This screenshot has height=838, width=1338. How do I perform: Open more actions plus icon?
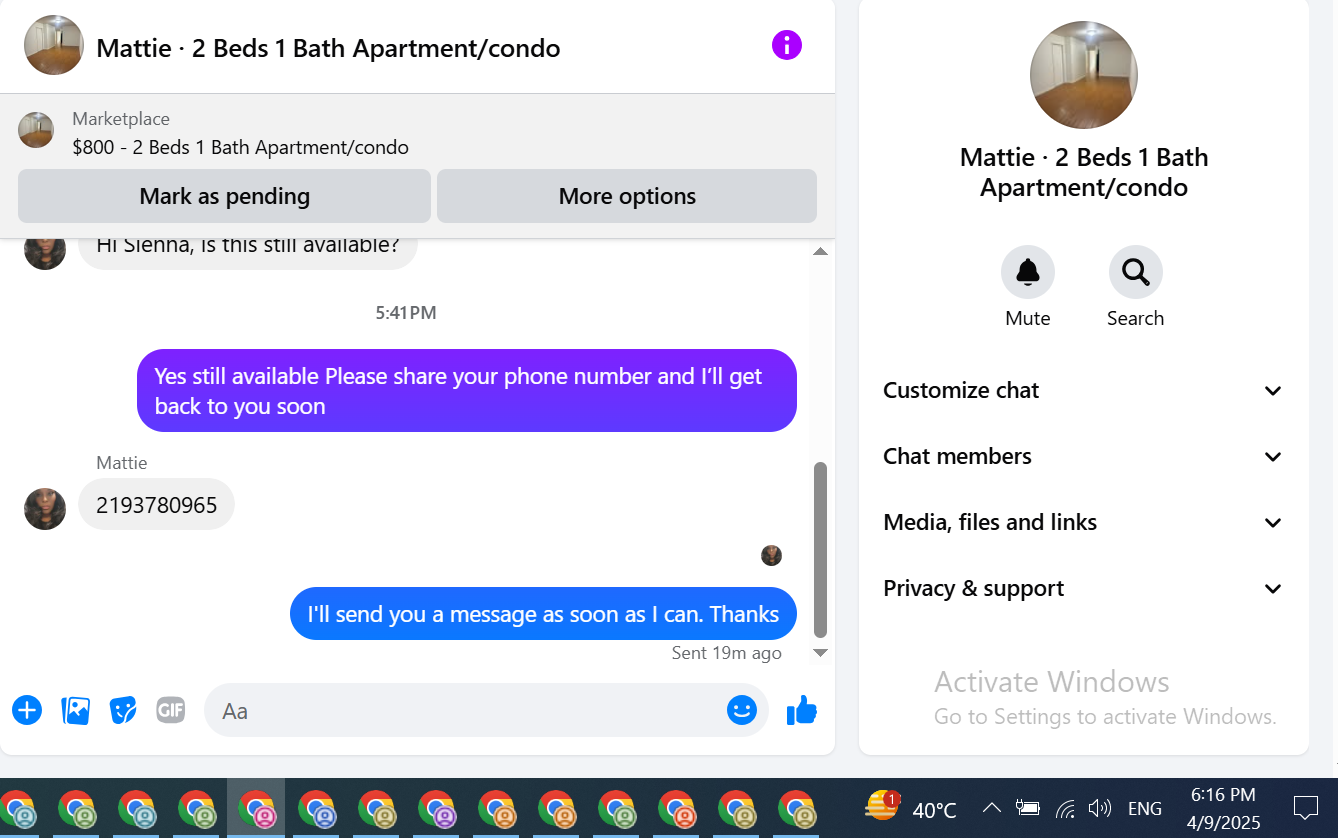[27, 711]
